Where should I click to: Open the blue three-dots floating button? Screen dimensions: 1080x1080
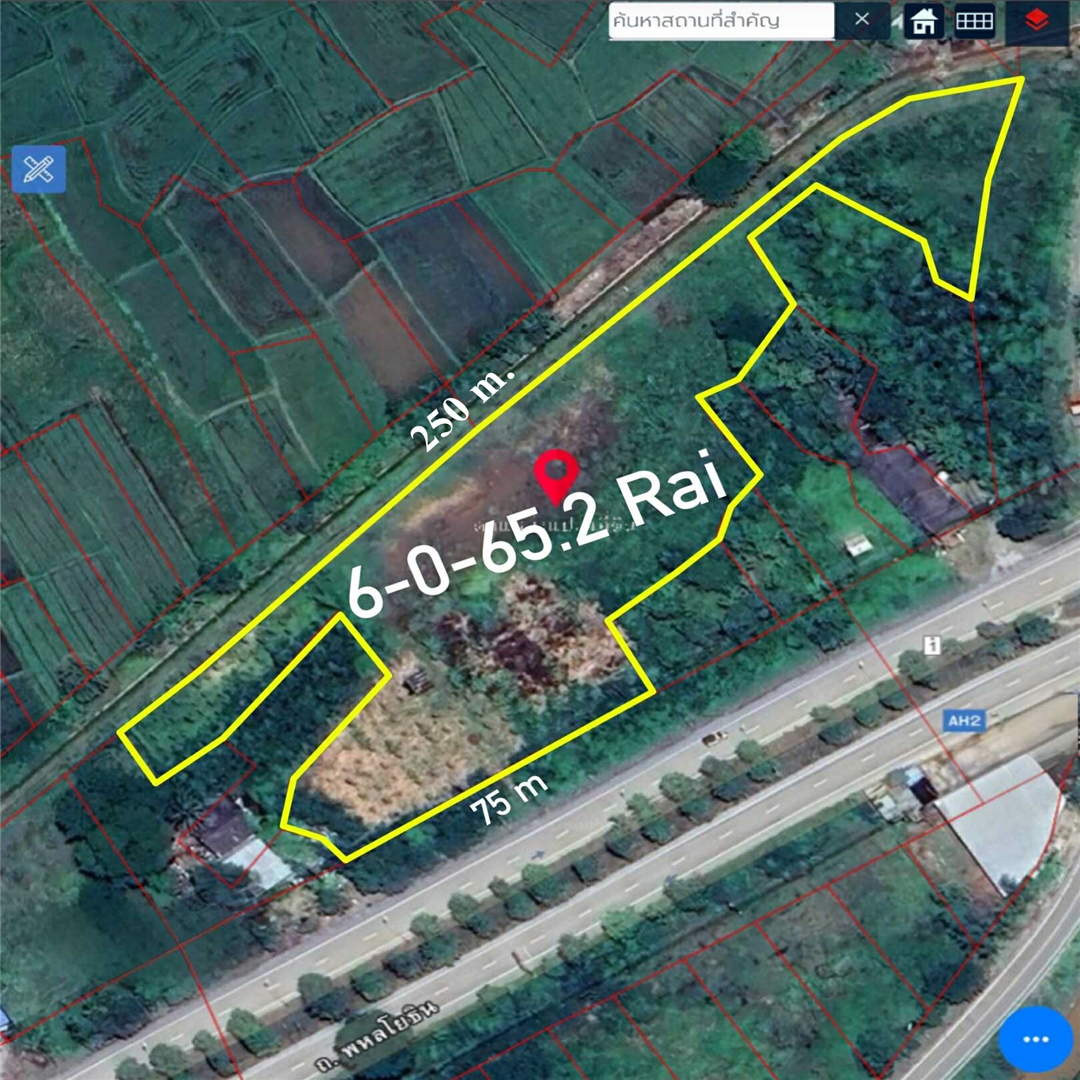click(1037, 1037)
